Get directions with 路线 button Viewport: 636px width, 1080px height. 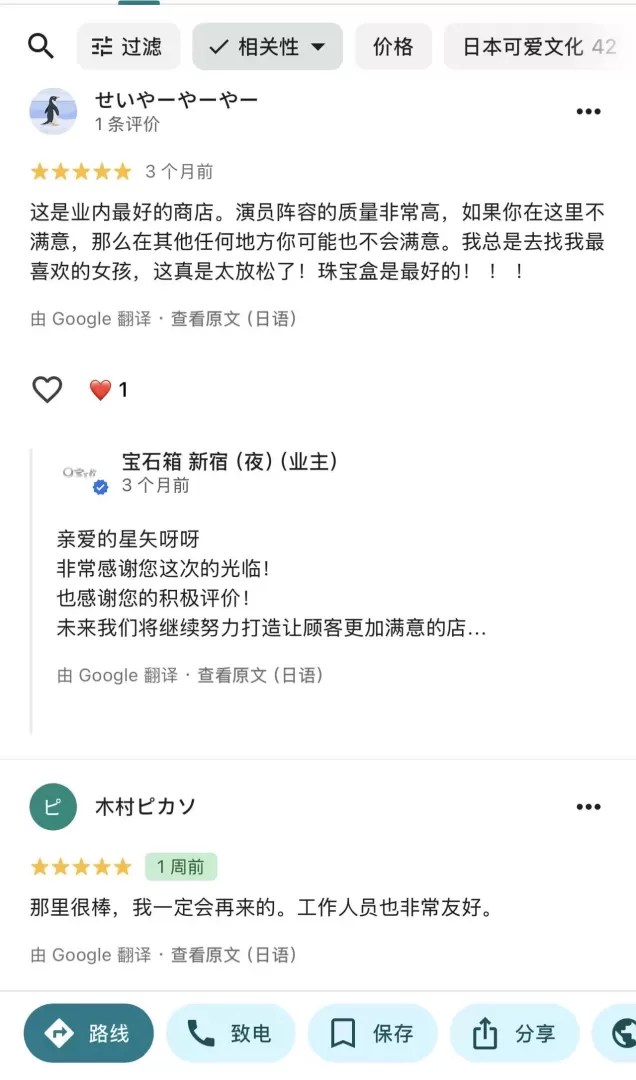pos(89,1033)
